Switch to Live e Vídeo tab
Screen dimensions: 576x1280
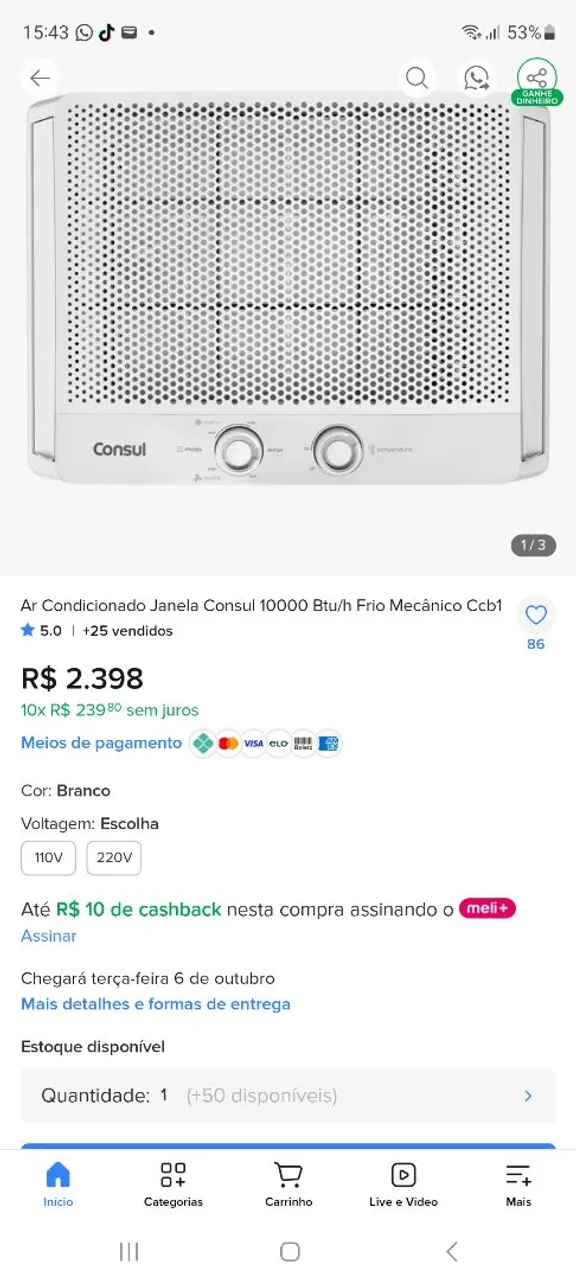tap(403, 1183)
